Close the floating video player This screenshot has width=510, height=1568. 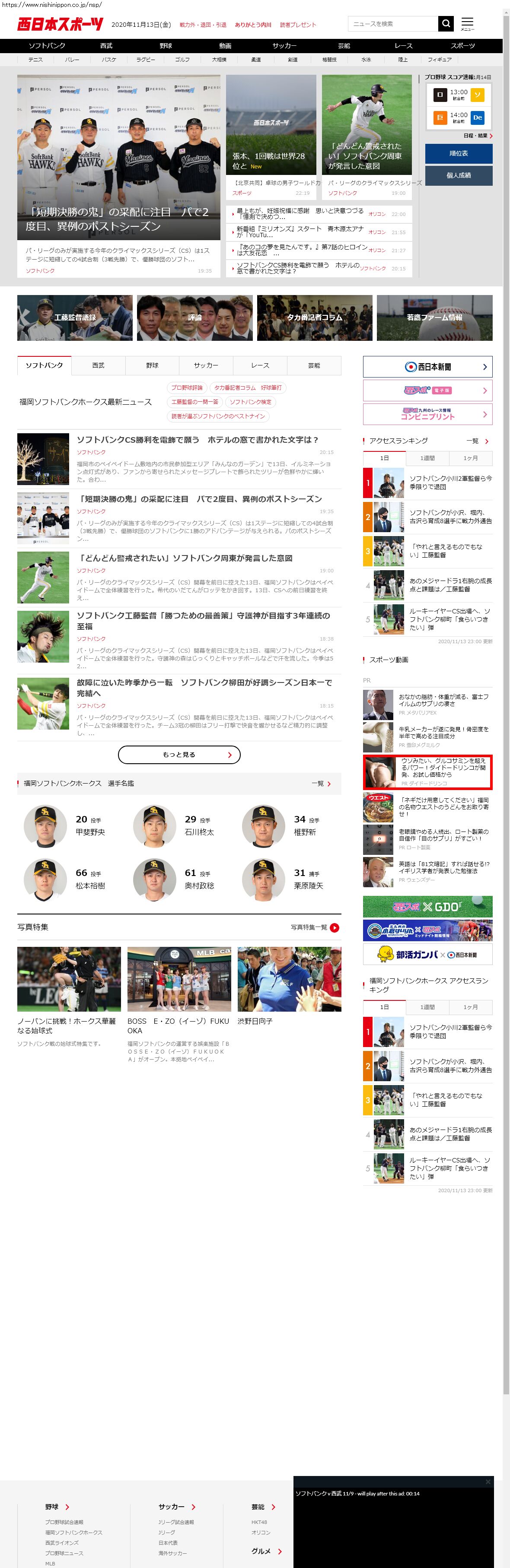click(488, 1482)
